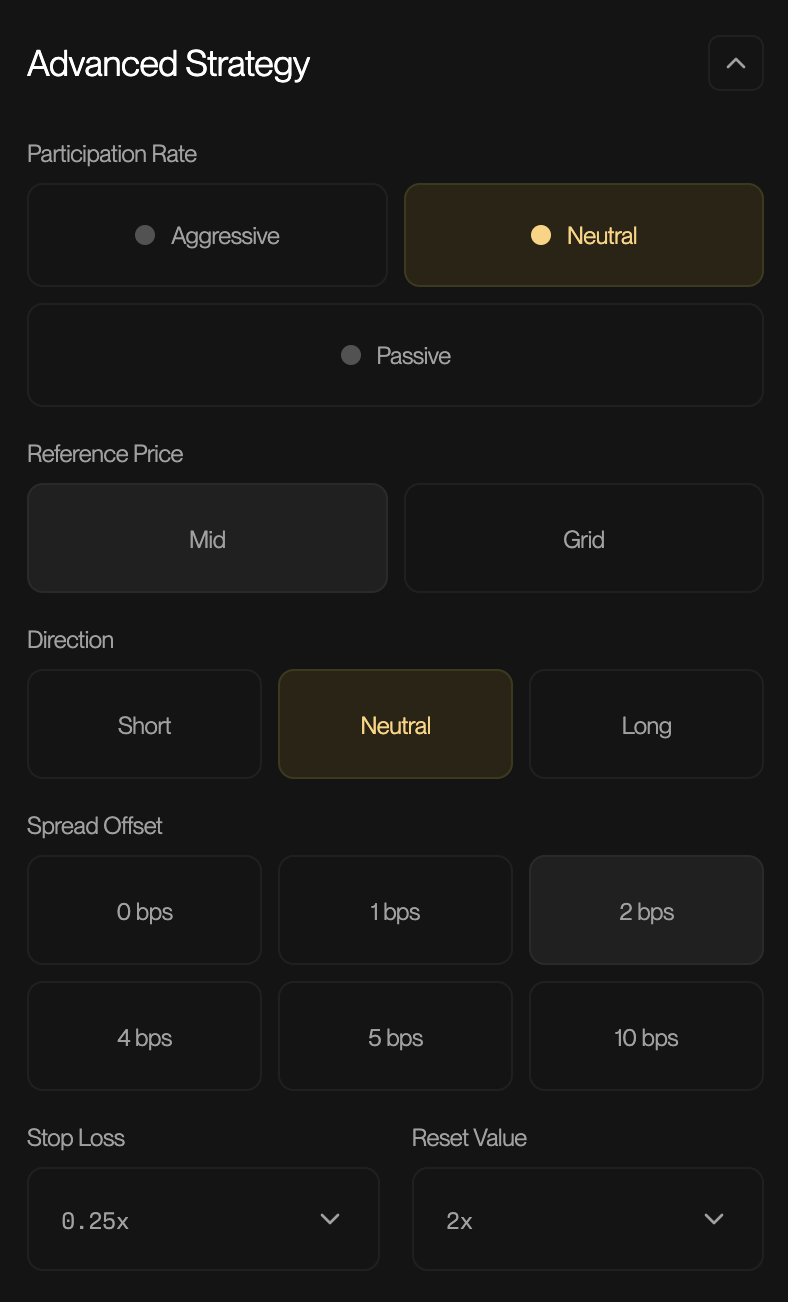Open the Stop Loss dropdown

point(203,1219)
